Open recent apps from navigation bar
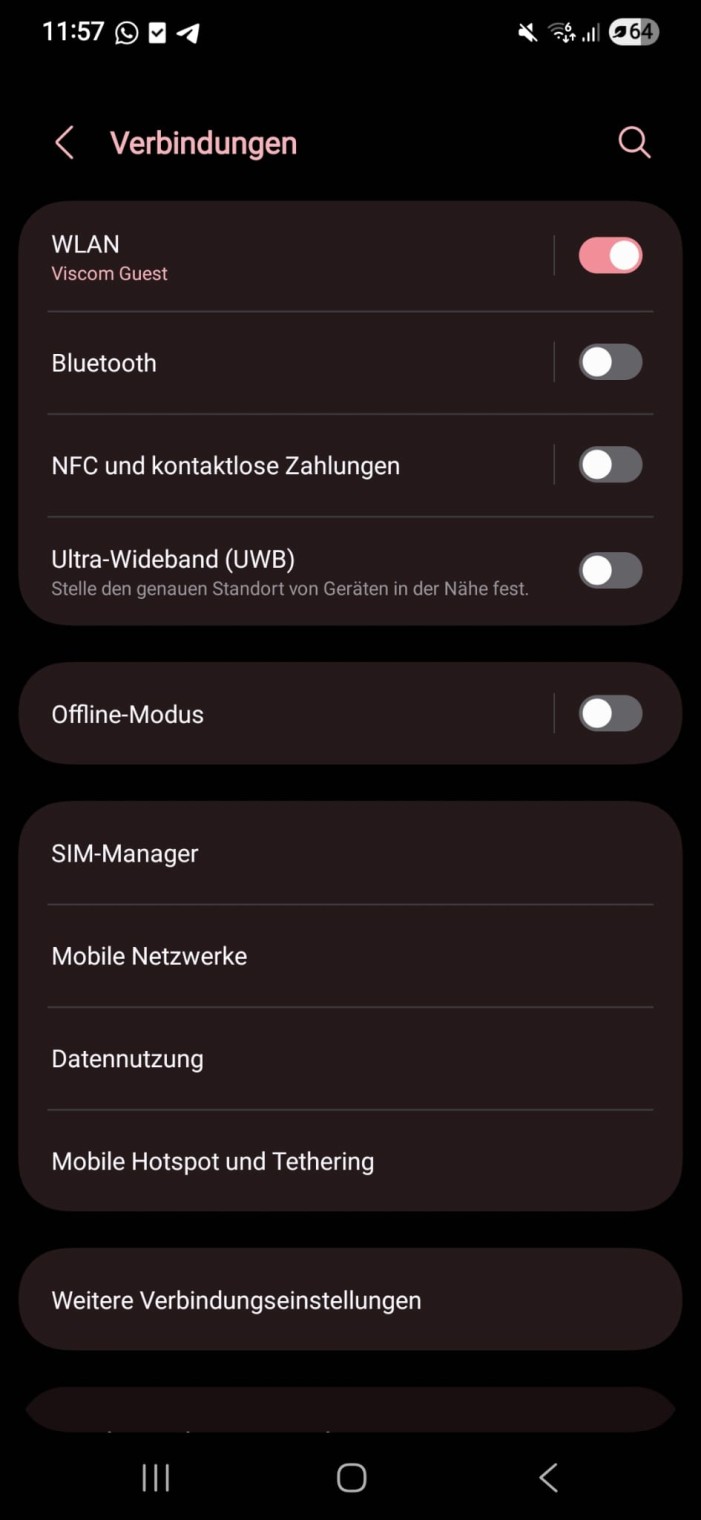 point(156,1478)
